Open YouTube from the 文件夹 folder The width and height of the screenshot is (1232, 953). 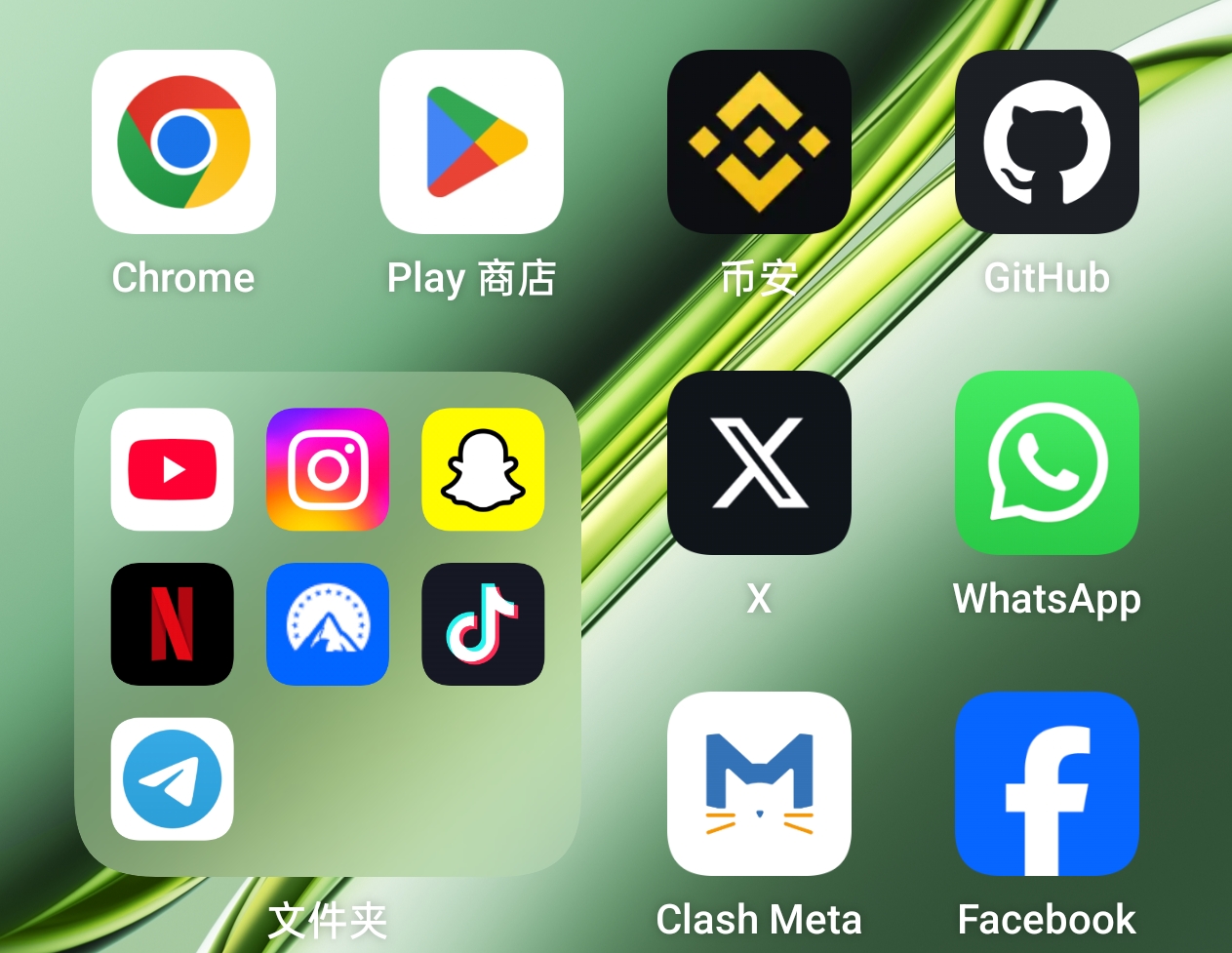point(173,469)
